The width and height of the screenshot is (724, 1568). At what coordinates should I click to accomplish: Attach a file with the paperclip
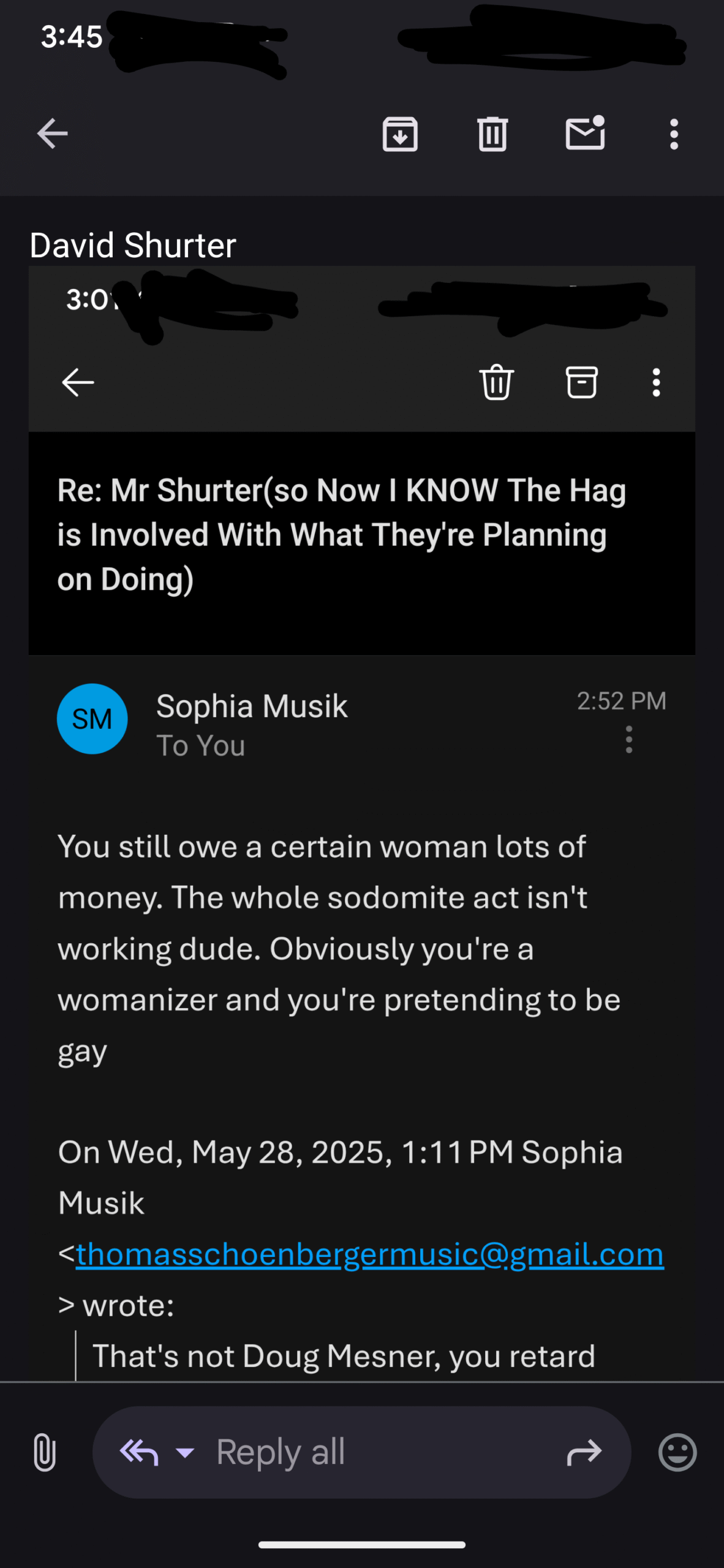45,1452
